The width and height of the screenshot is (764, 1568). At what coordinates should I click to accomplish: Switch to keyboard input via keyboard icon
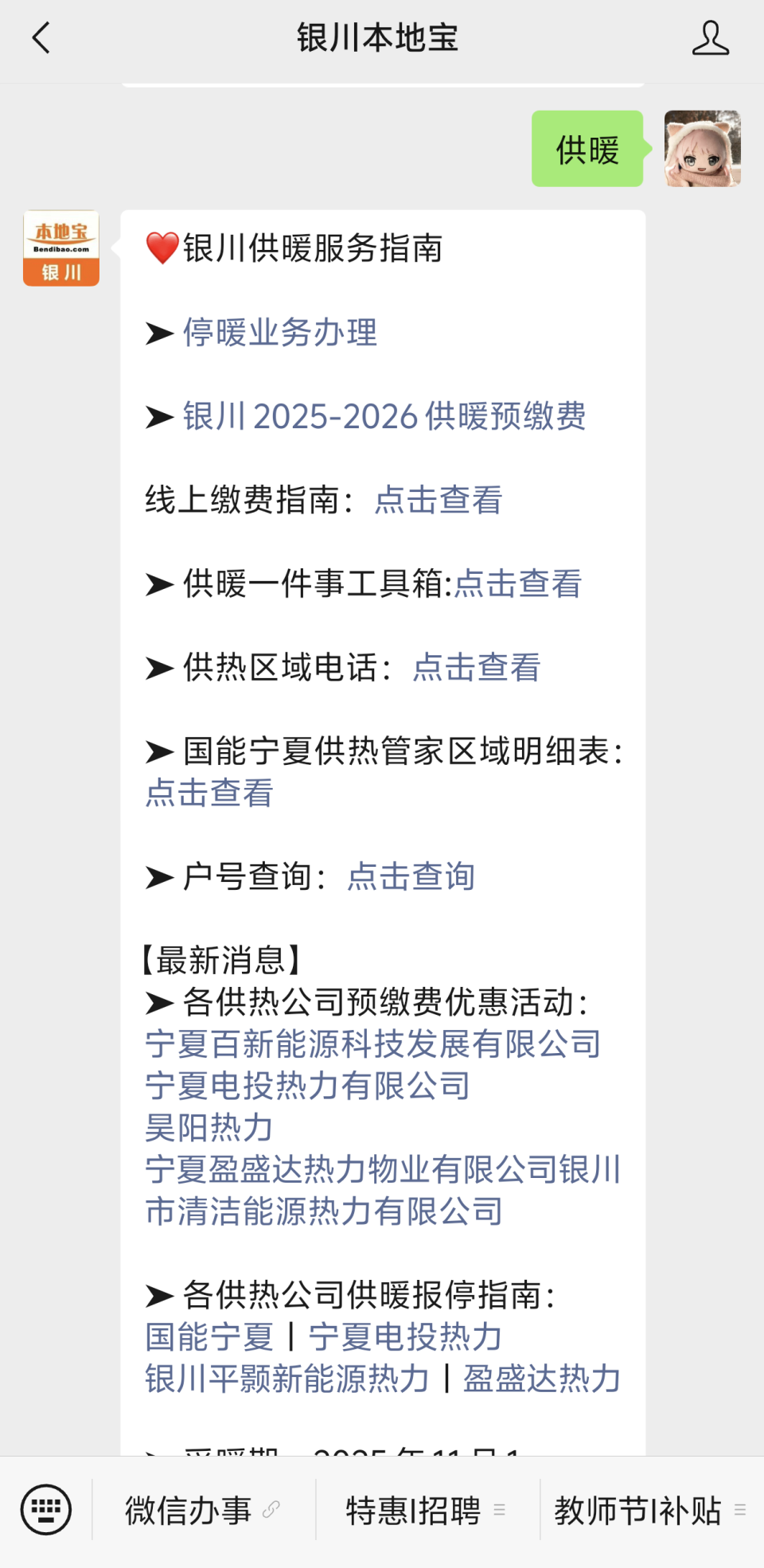point(45,1508)
